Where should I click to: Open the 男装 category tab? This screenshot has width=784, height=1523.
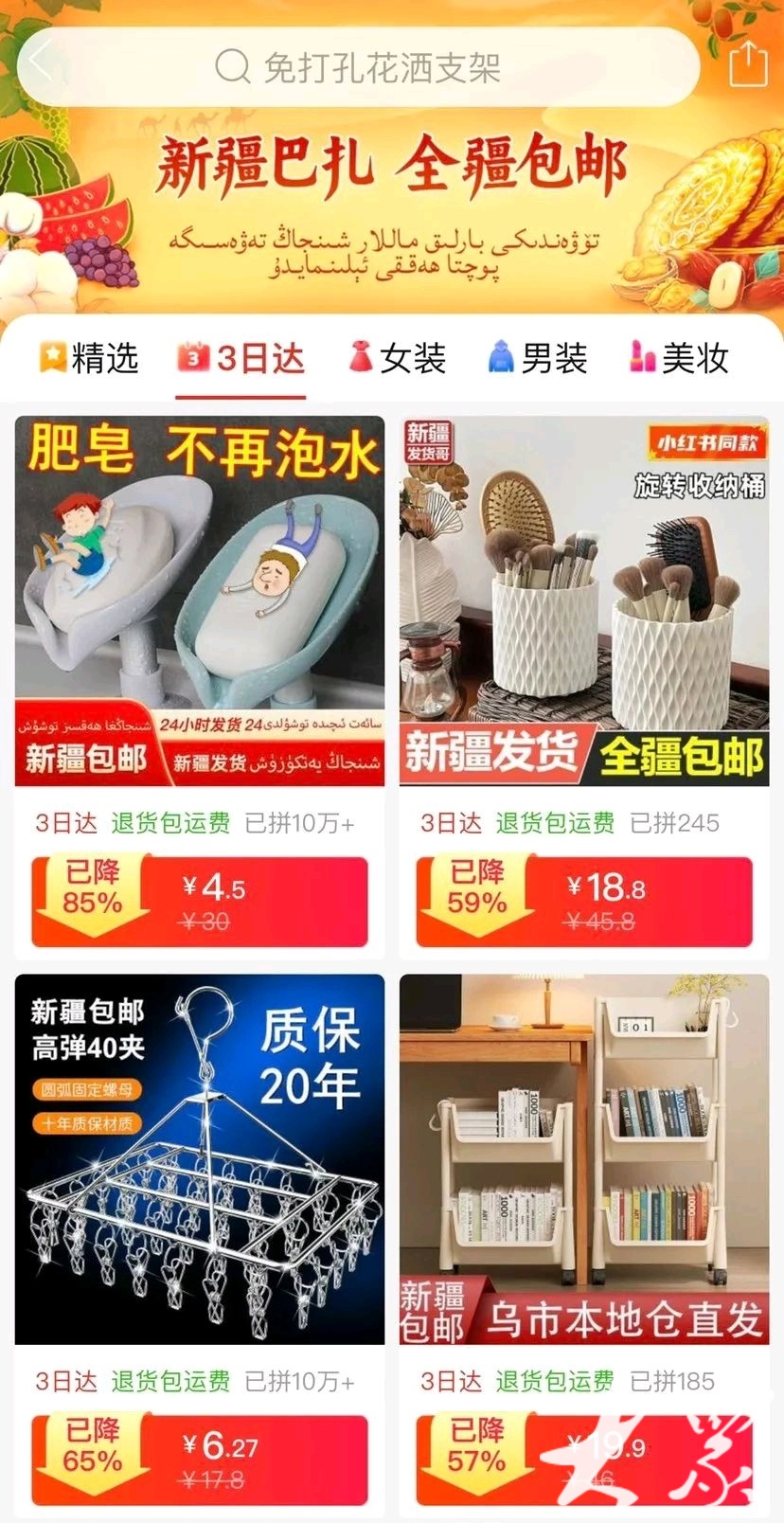pyautogui.click(x=538, y=358)
